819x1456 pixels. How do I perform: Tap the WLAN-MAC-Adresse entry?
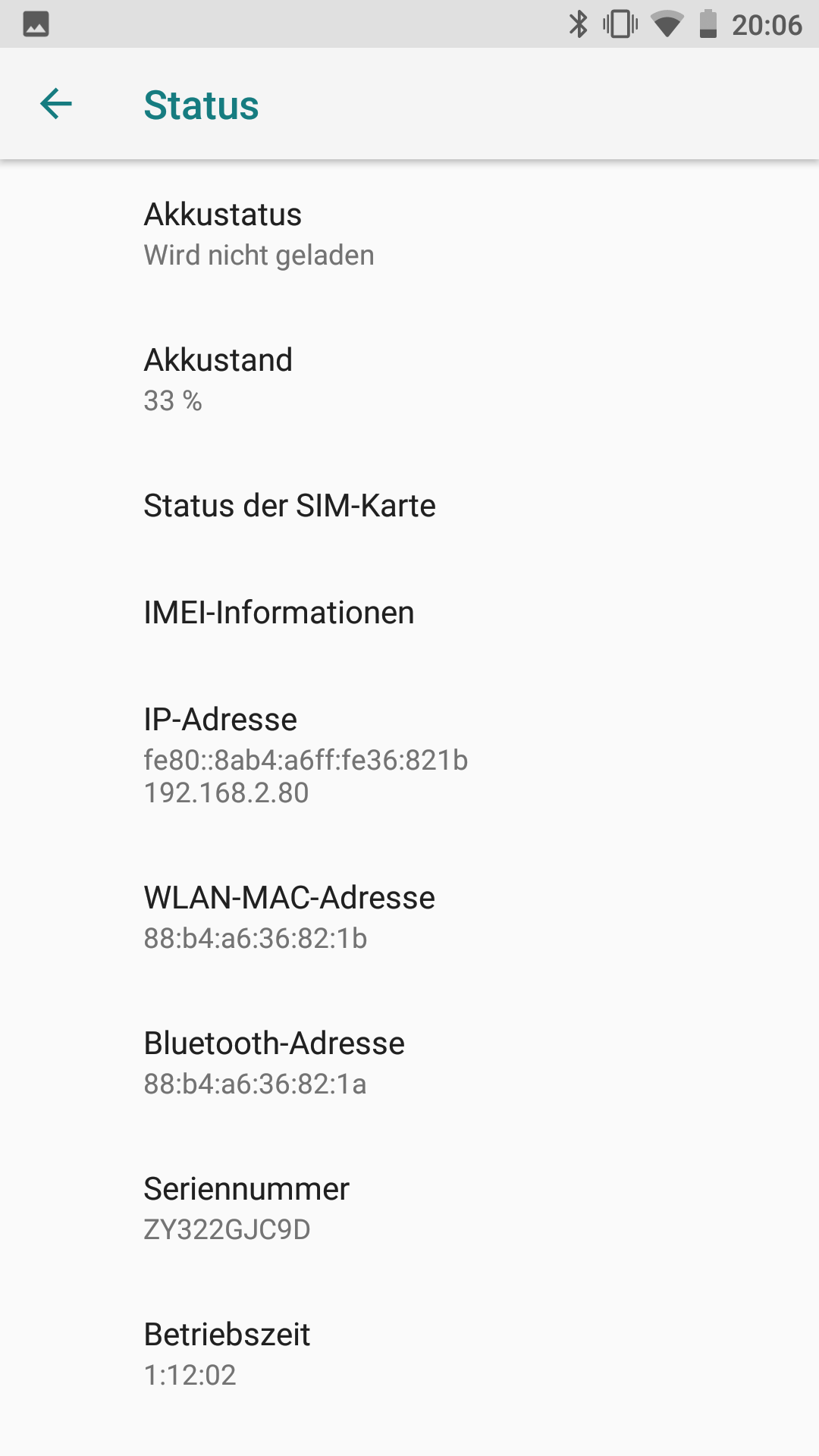coord(290,916)
